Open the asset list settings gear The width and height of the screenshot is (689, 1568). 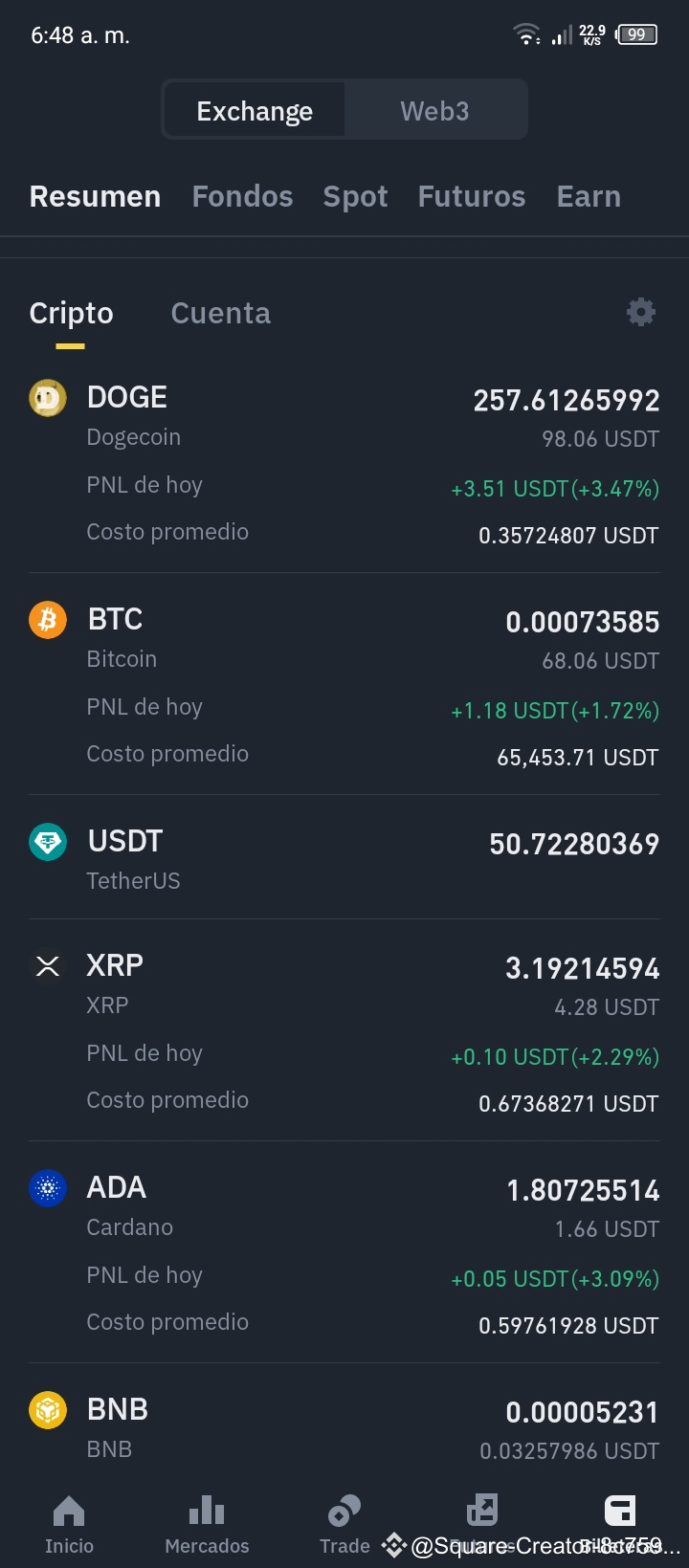640,312
